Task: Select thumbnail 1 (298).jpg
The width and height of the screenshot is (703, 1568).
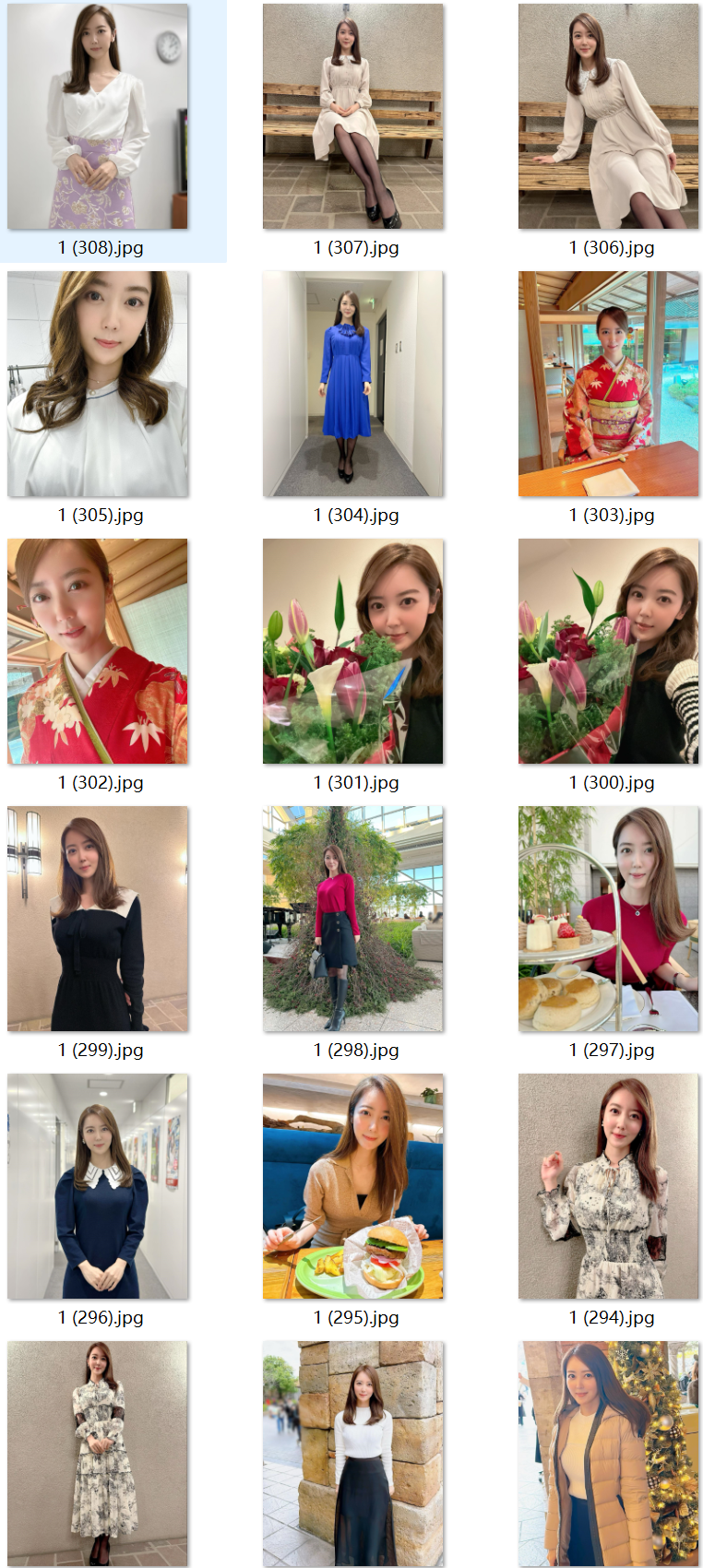Action: click(353, 919)
